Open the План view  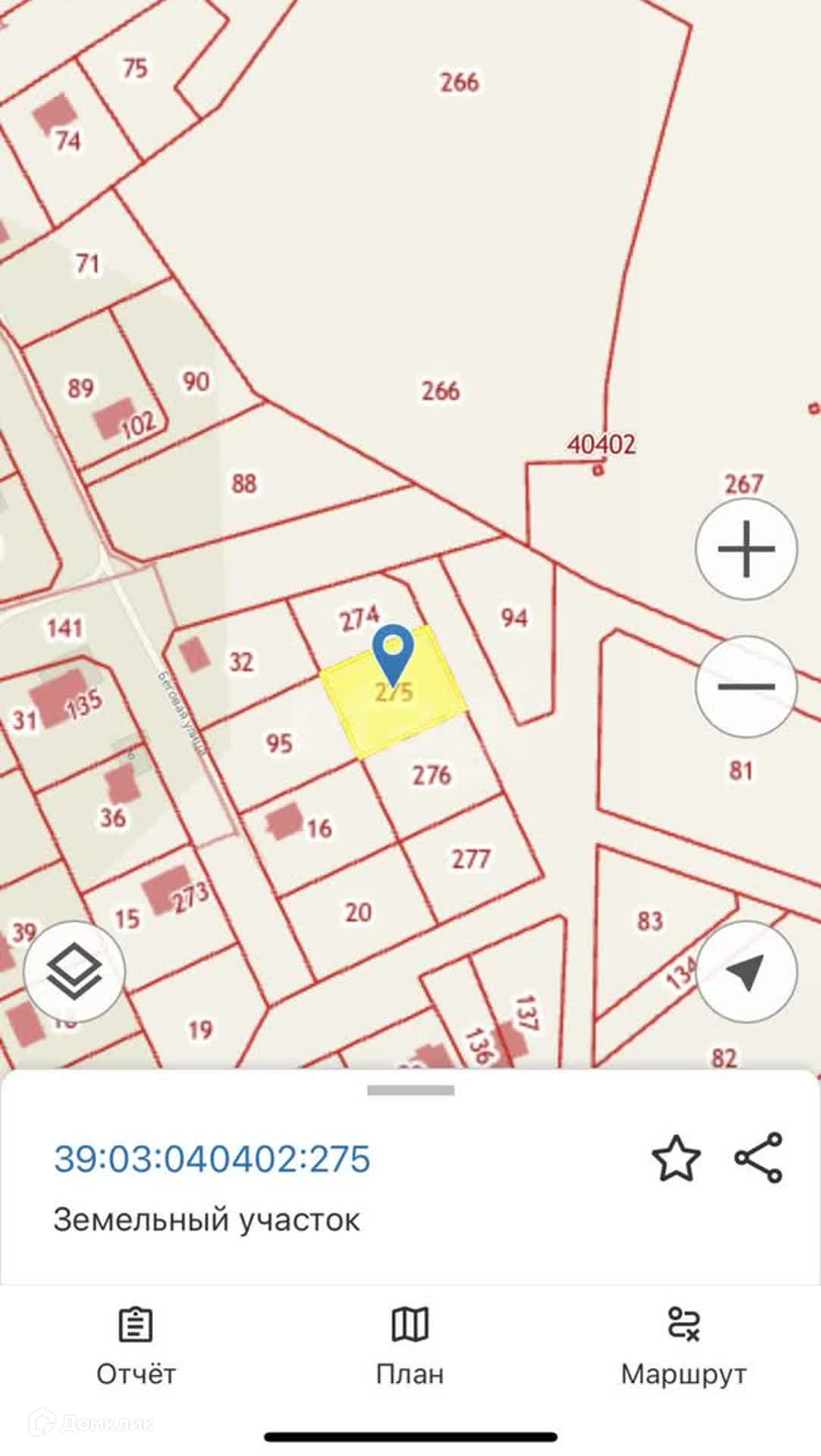[410, 1345]
